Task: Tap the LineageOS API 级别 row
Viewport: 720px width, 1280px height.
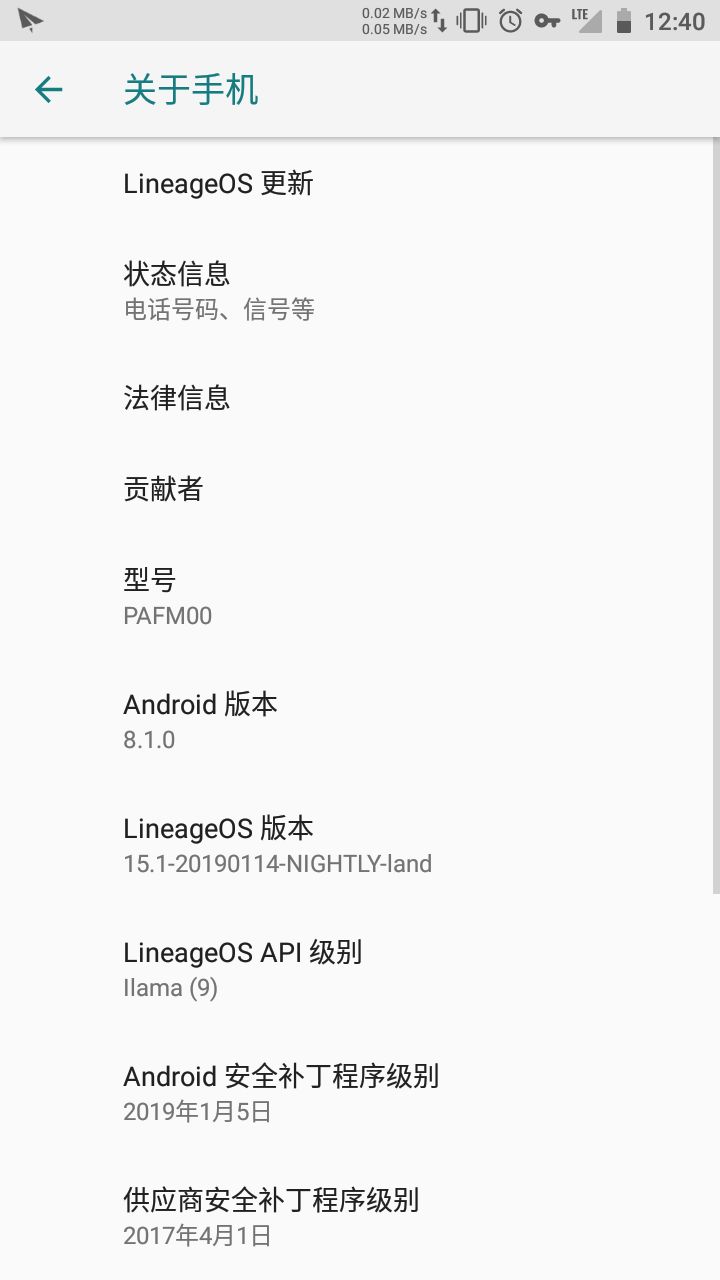Action: (x=360, y=969)
